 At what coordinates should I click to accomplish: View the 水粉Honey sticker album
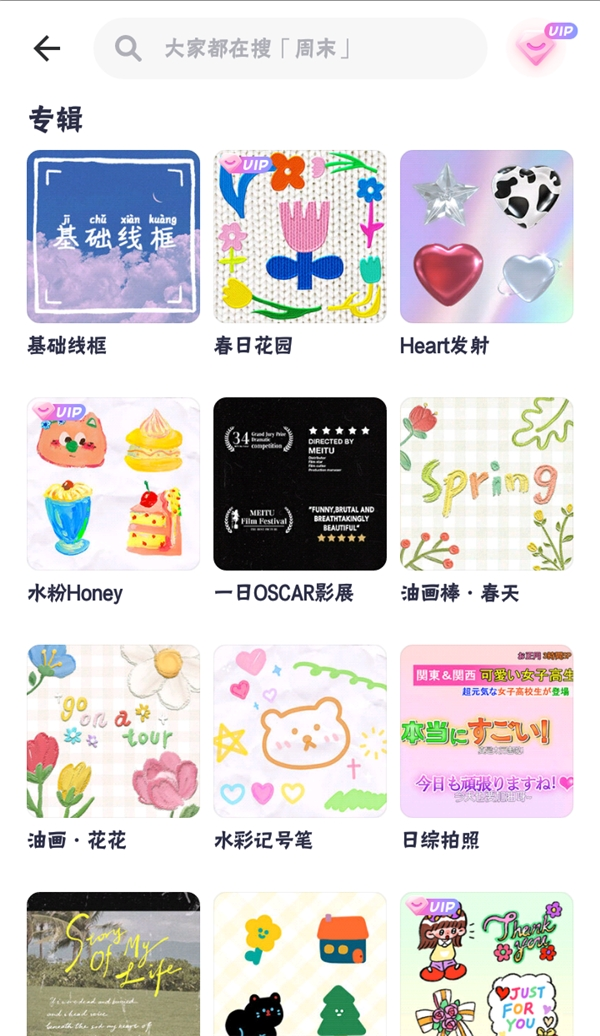113,484
